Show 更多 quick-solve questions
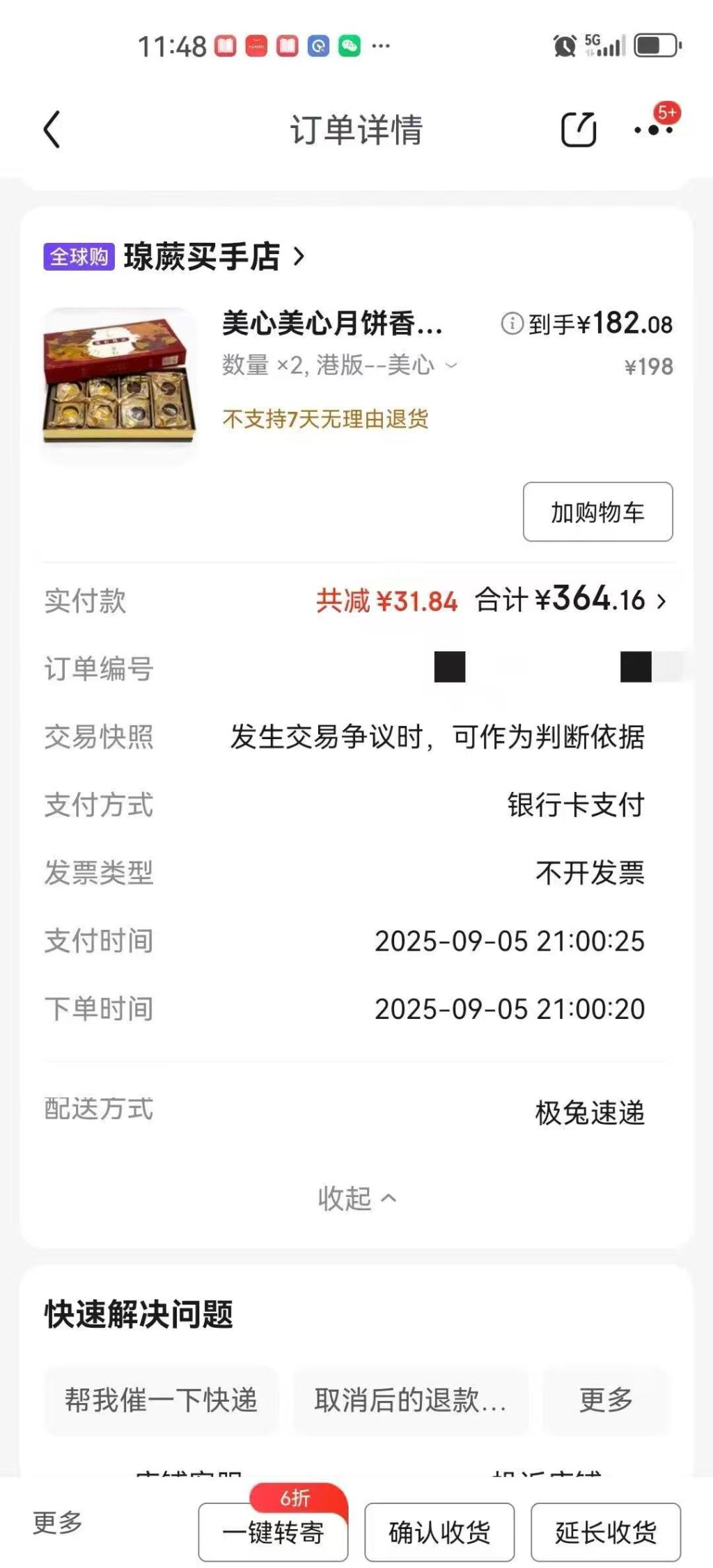 [606, 1401]
